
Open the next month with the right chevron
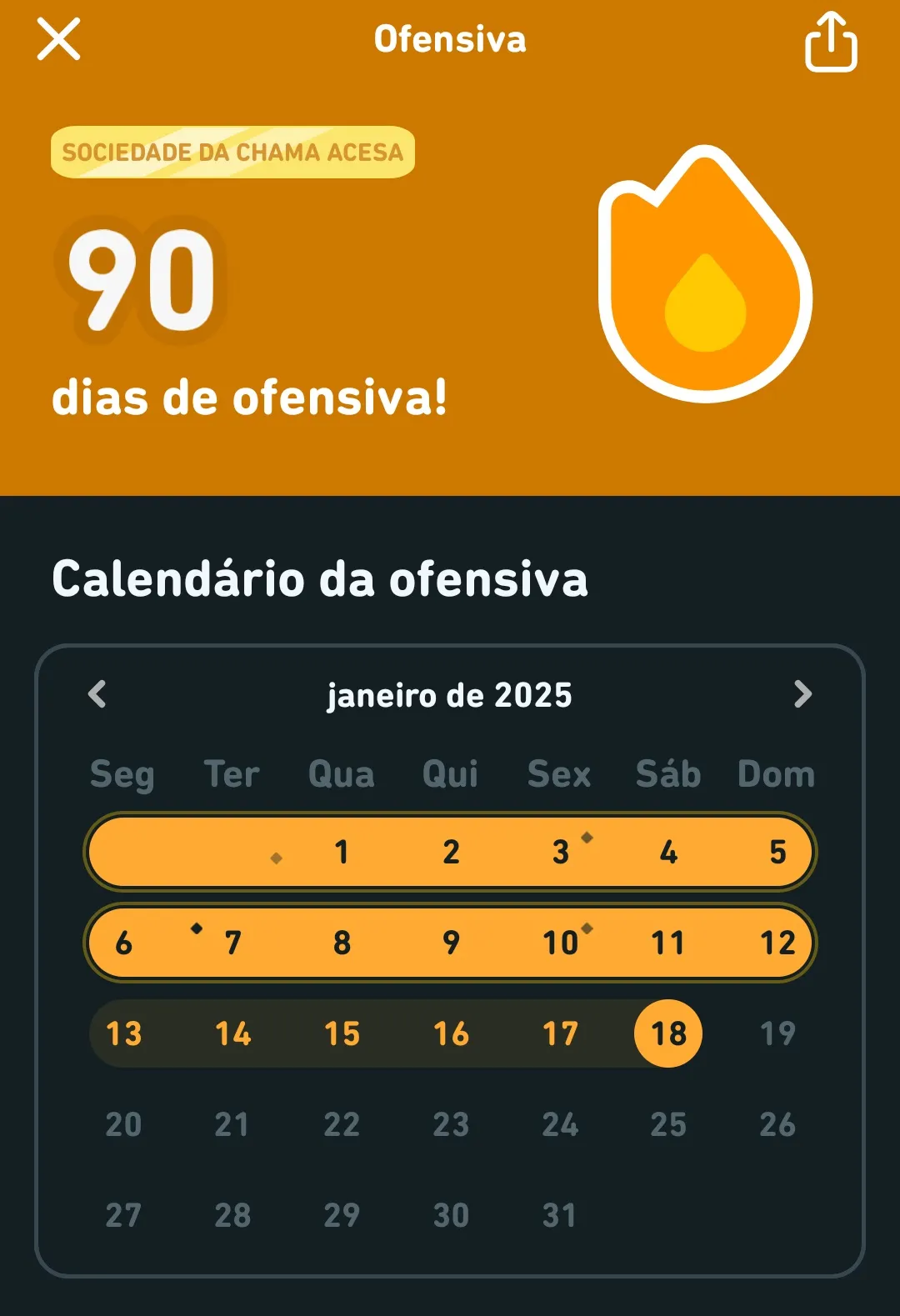coord(803,693)
